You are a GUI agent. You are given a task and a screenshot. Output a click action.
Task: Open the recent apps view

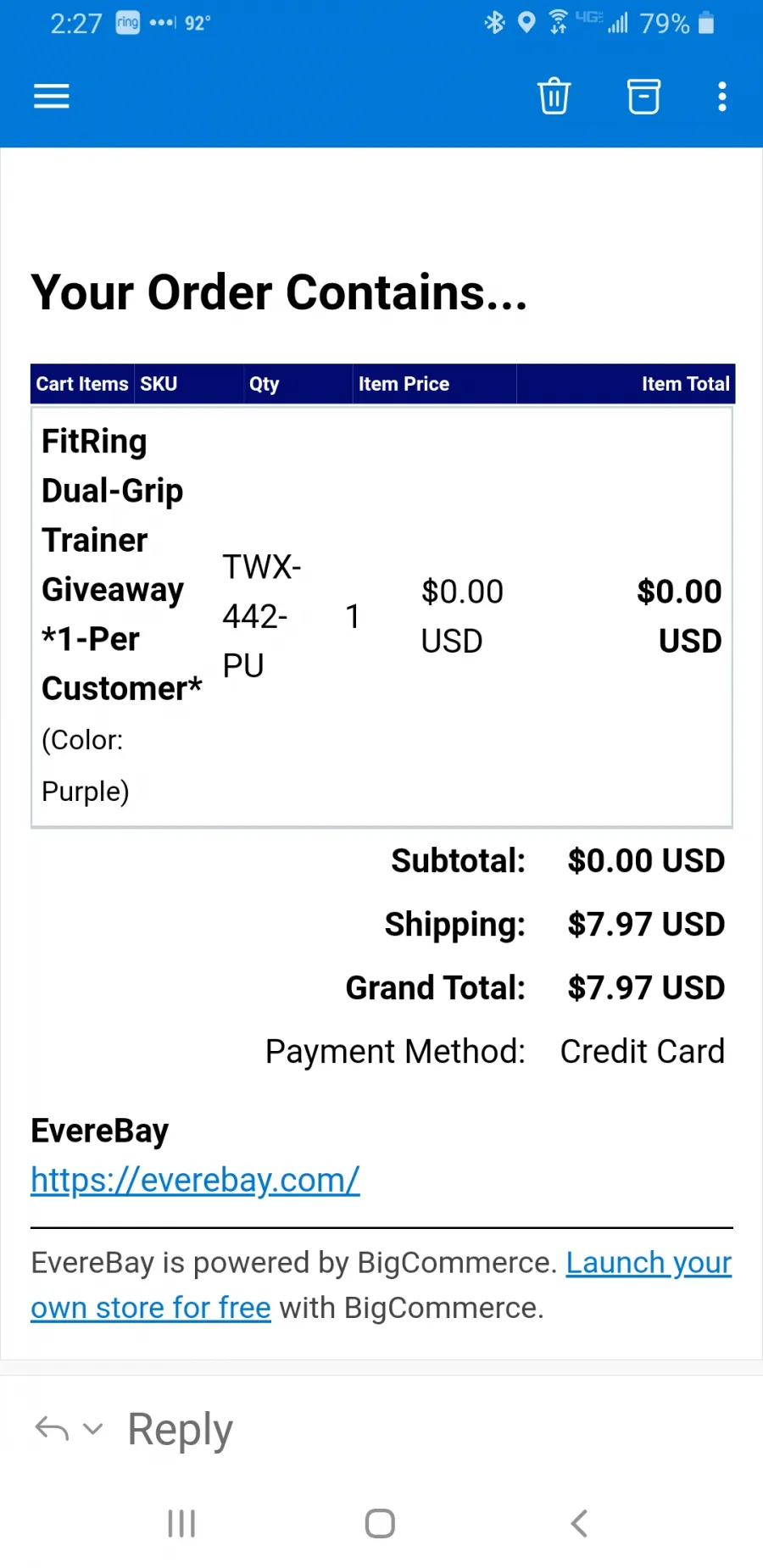[181, 1523]
